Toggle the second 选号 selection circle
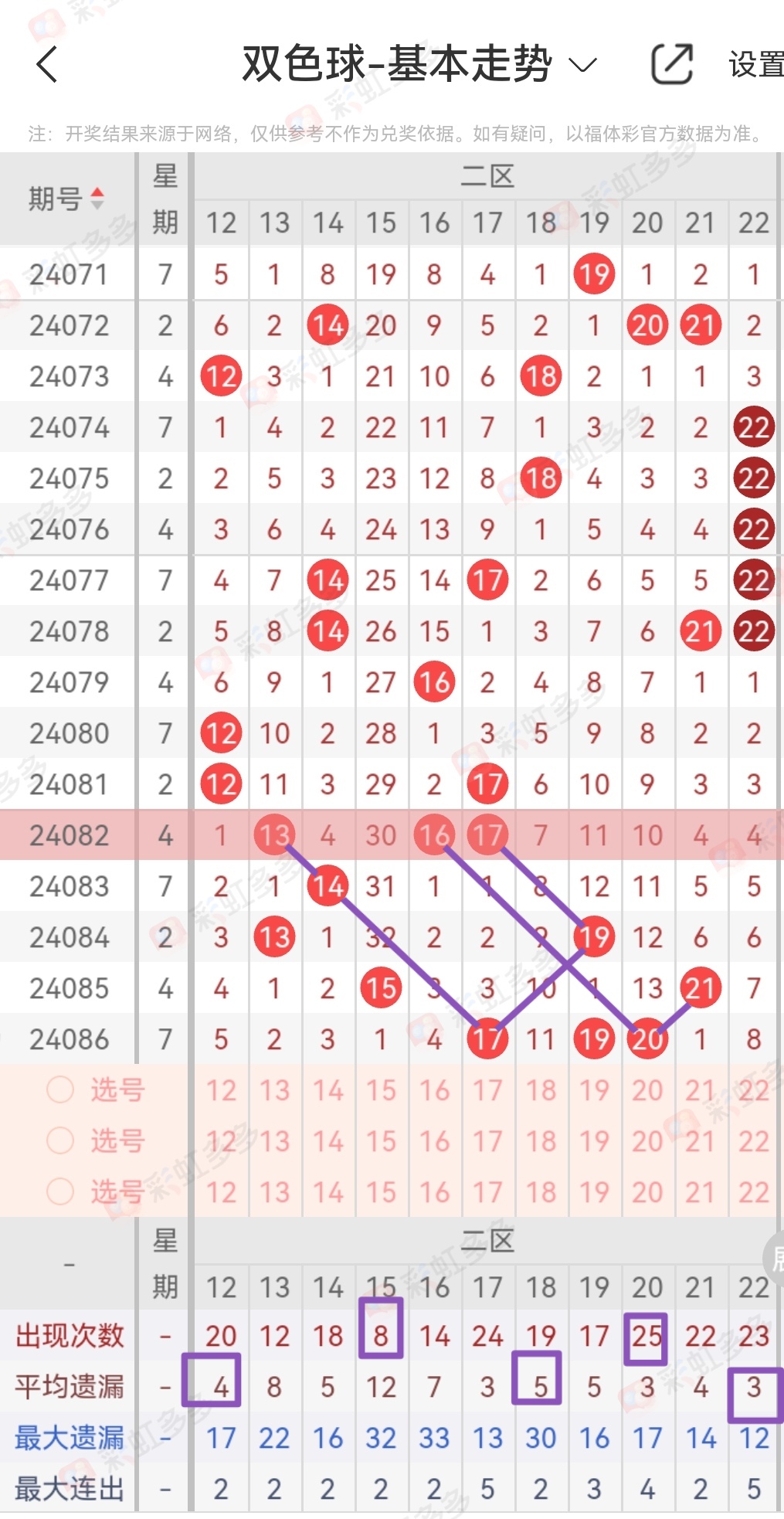 60,1141
